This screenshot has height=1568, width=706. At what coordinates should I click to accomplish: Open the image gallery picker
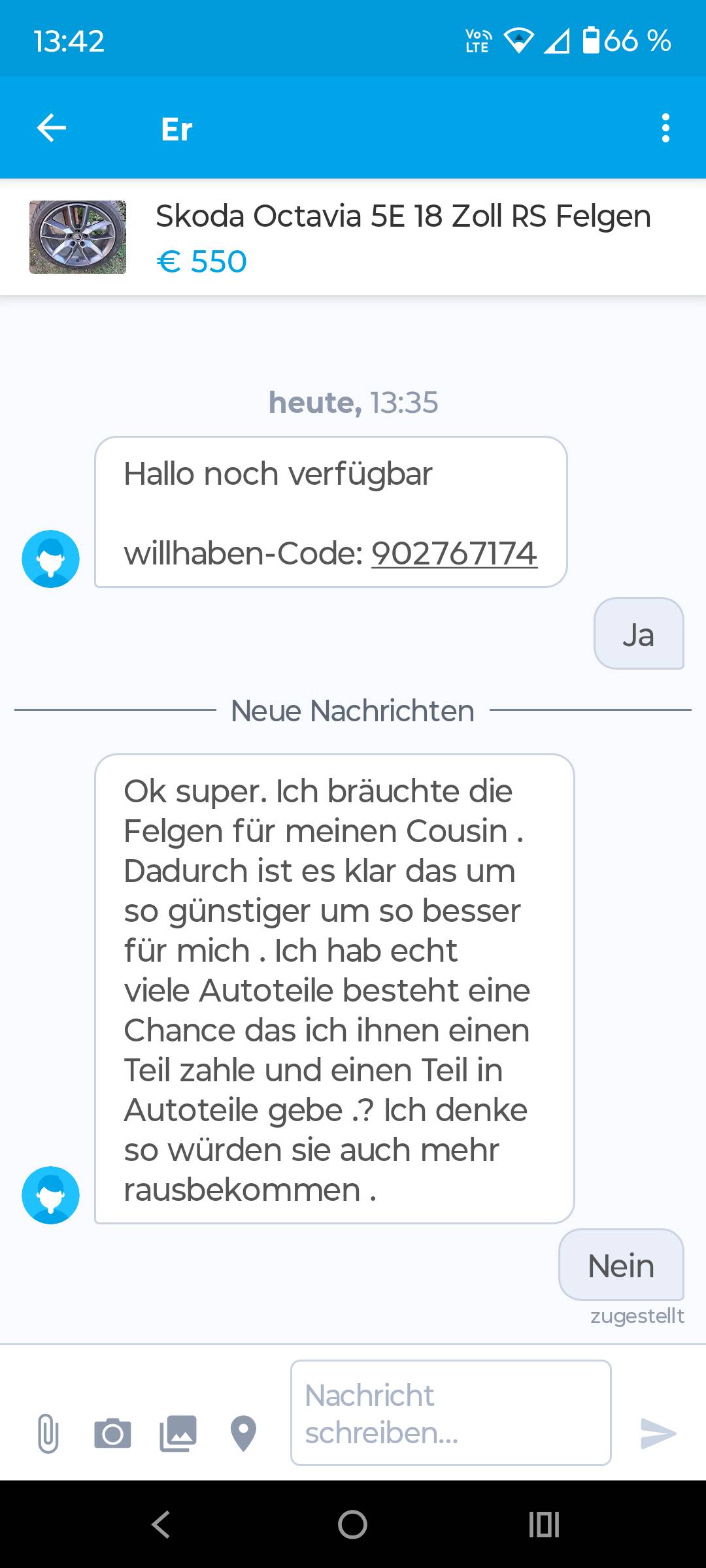click(x=178, y=1433)
